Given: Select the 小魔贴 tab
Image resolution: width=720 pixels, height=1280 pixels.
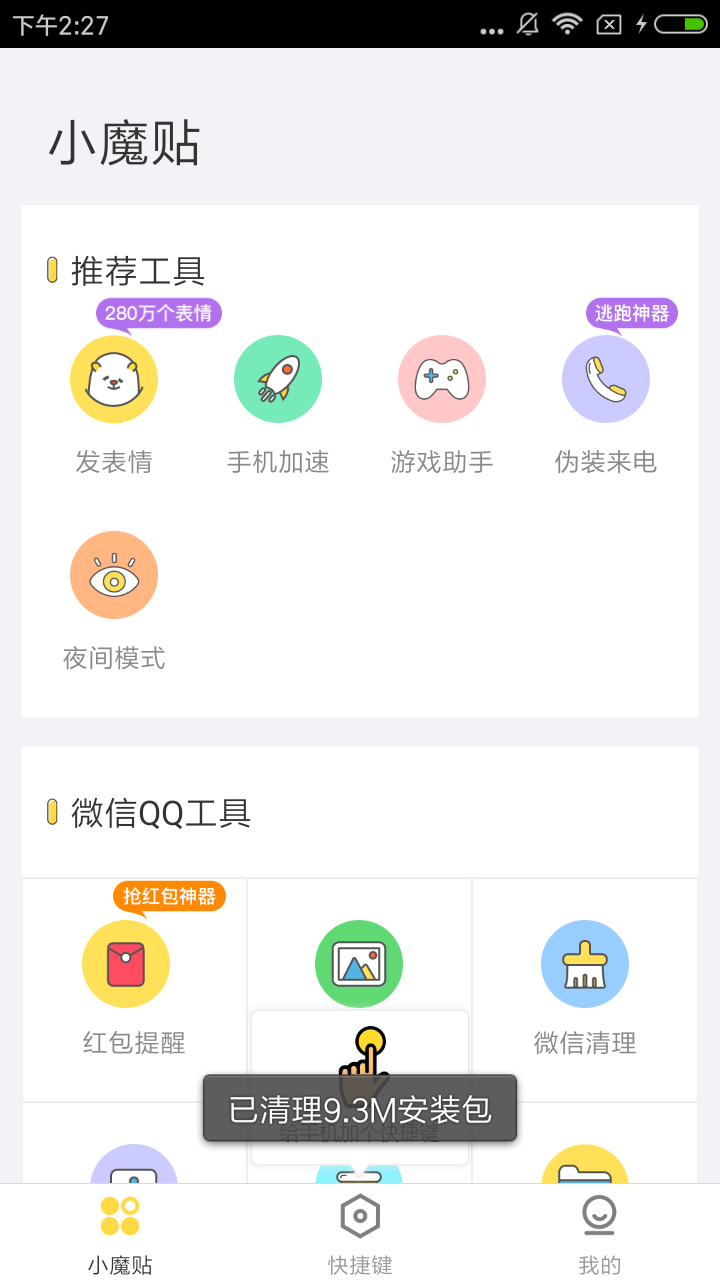Looking at the screenshot, I should (120, 1233).
